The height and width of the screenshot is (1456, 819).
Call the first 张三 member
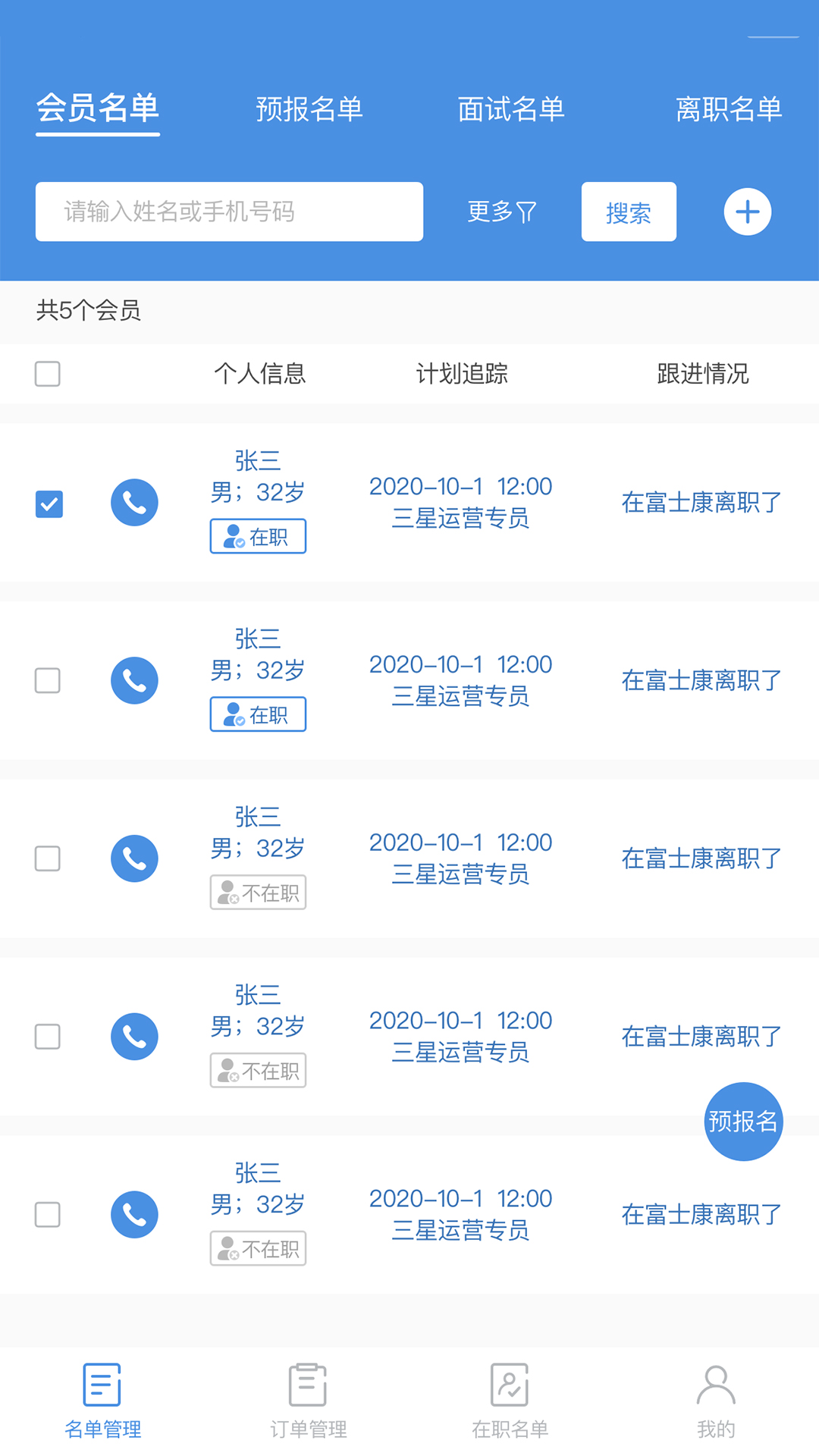(x=134, y=502)
